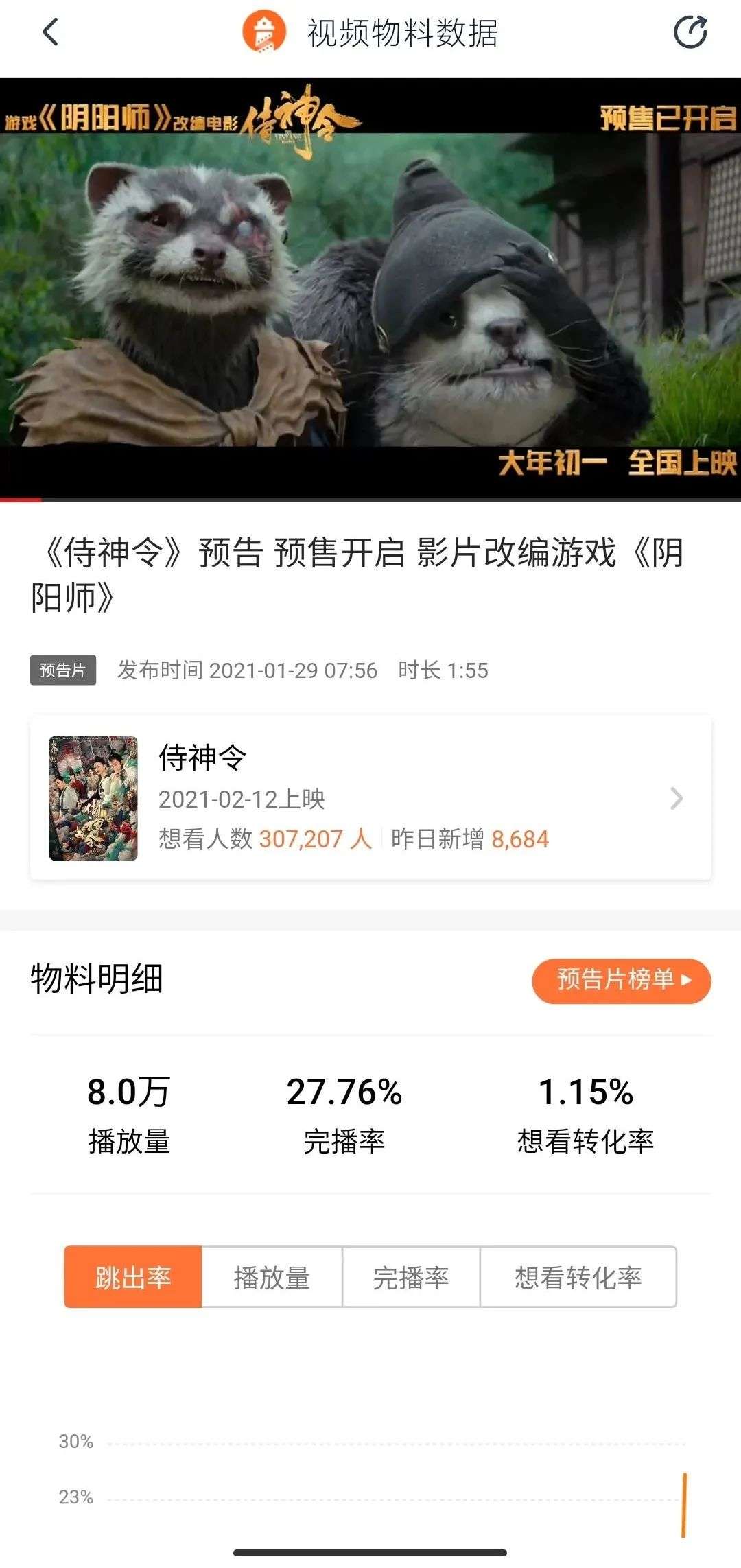The height and width of the screenshot is (1568, 741).
Task: Select the 跳出率 tab
Action: [133, 1277]
